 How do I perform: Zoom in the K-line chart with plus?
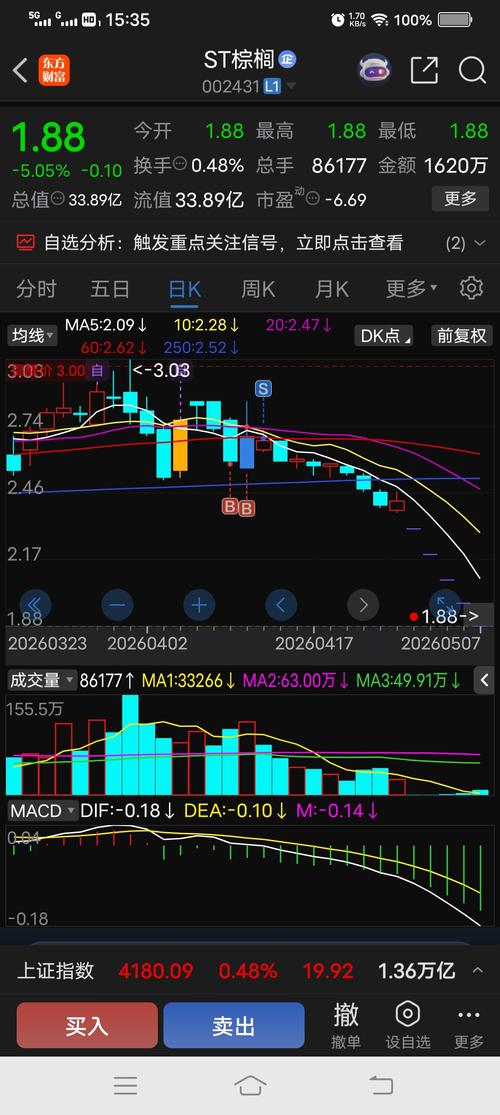tap(199, 605)
